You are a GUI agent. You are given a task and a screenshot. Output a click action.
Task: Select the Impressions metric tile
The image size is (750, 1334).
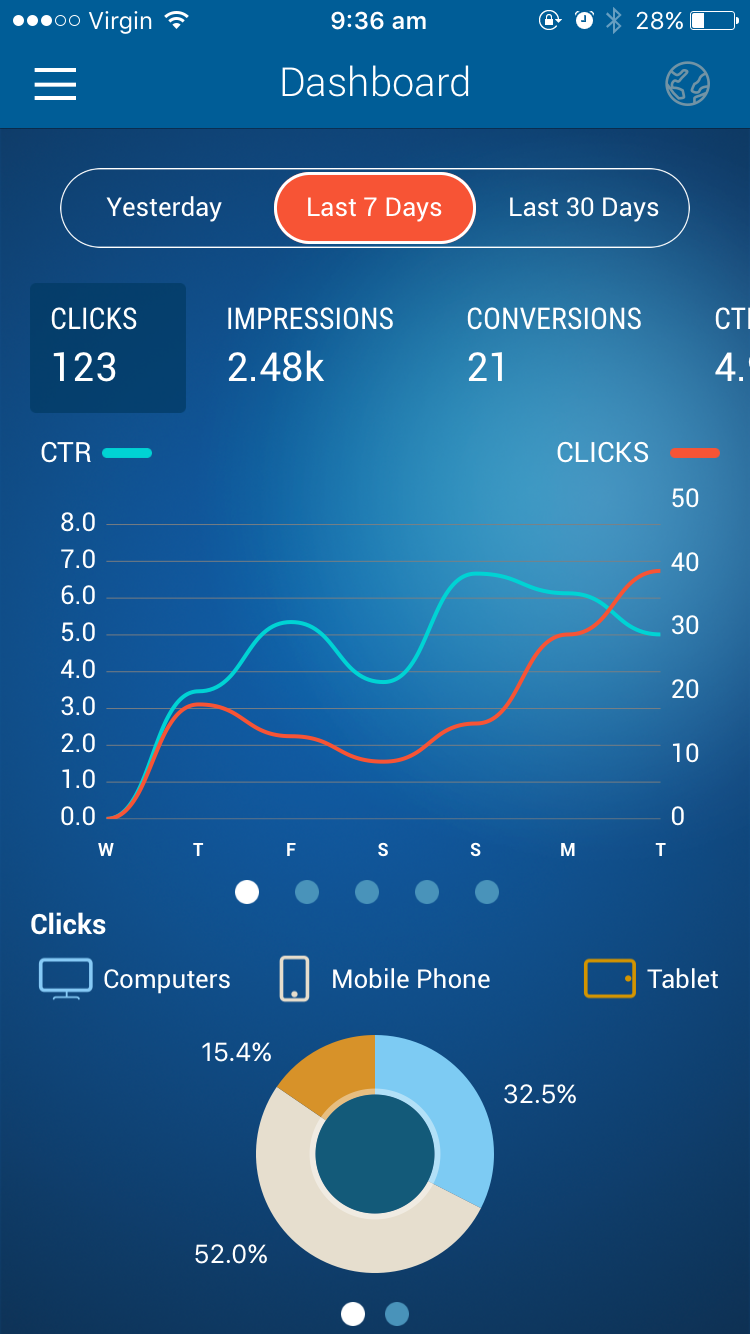tap(310, 347)
